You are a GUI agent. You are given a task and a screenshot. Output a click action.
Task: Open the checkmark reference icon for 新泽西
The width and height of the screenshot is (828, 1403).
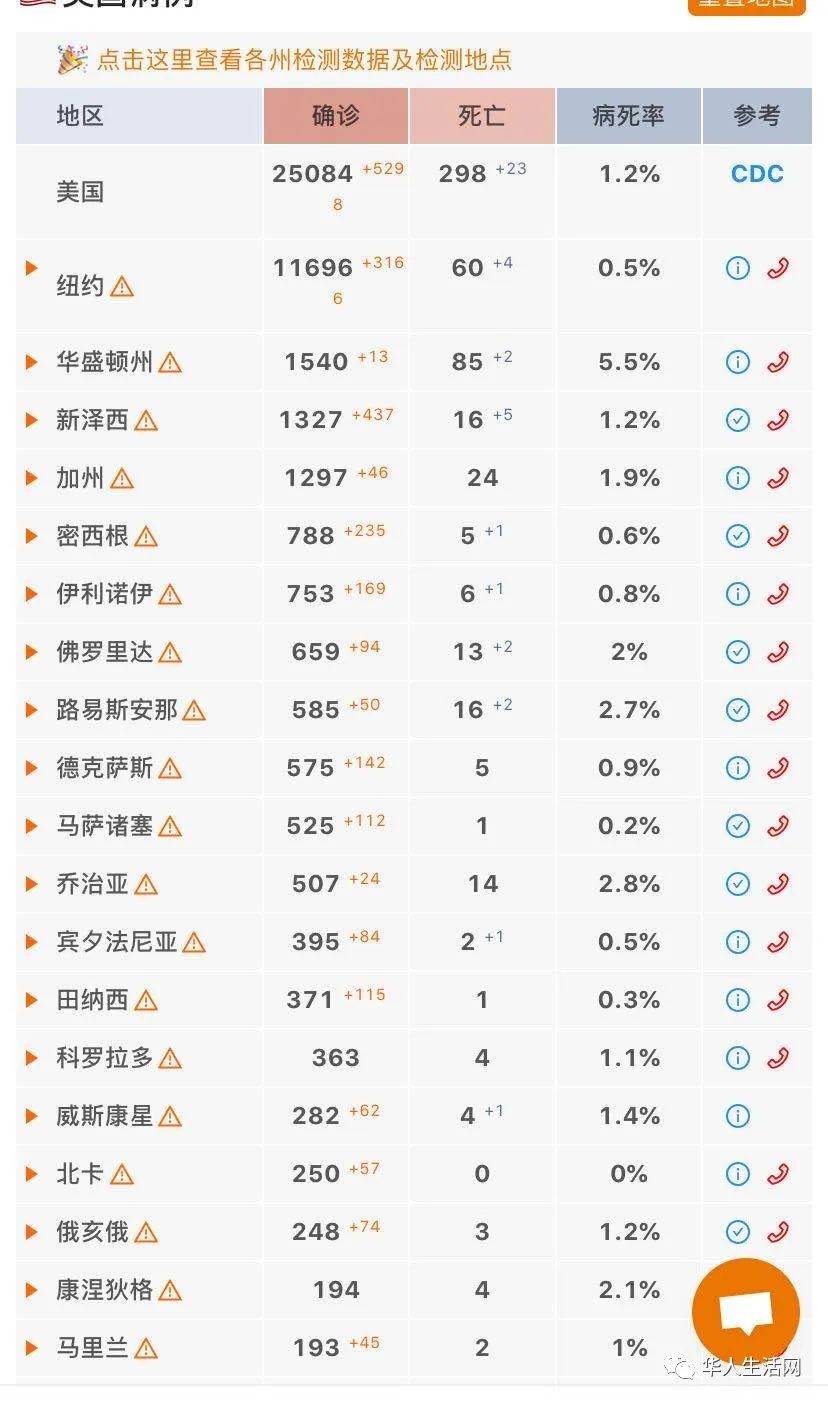pos(738,420)
